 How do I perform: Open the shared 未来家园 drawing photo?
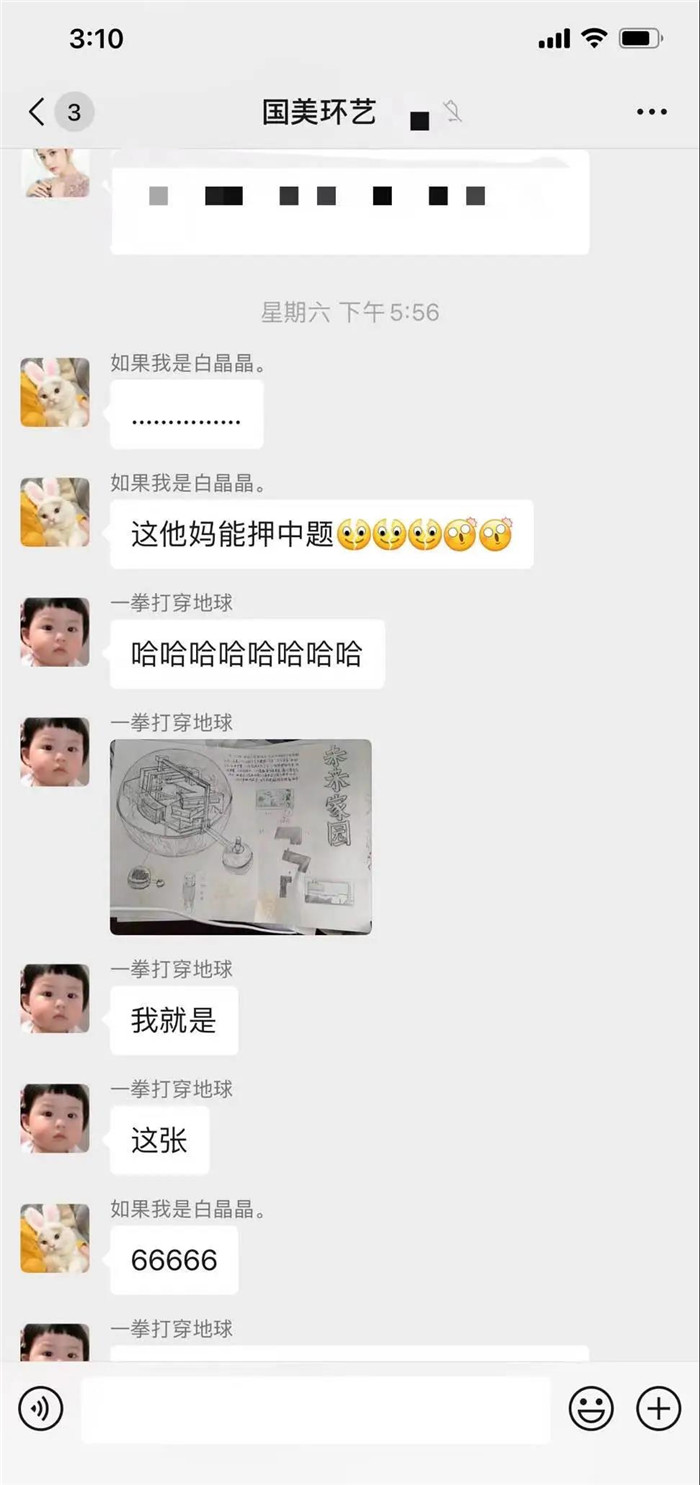(x=240, y=837)
